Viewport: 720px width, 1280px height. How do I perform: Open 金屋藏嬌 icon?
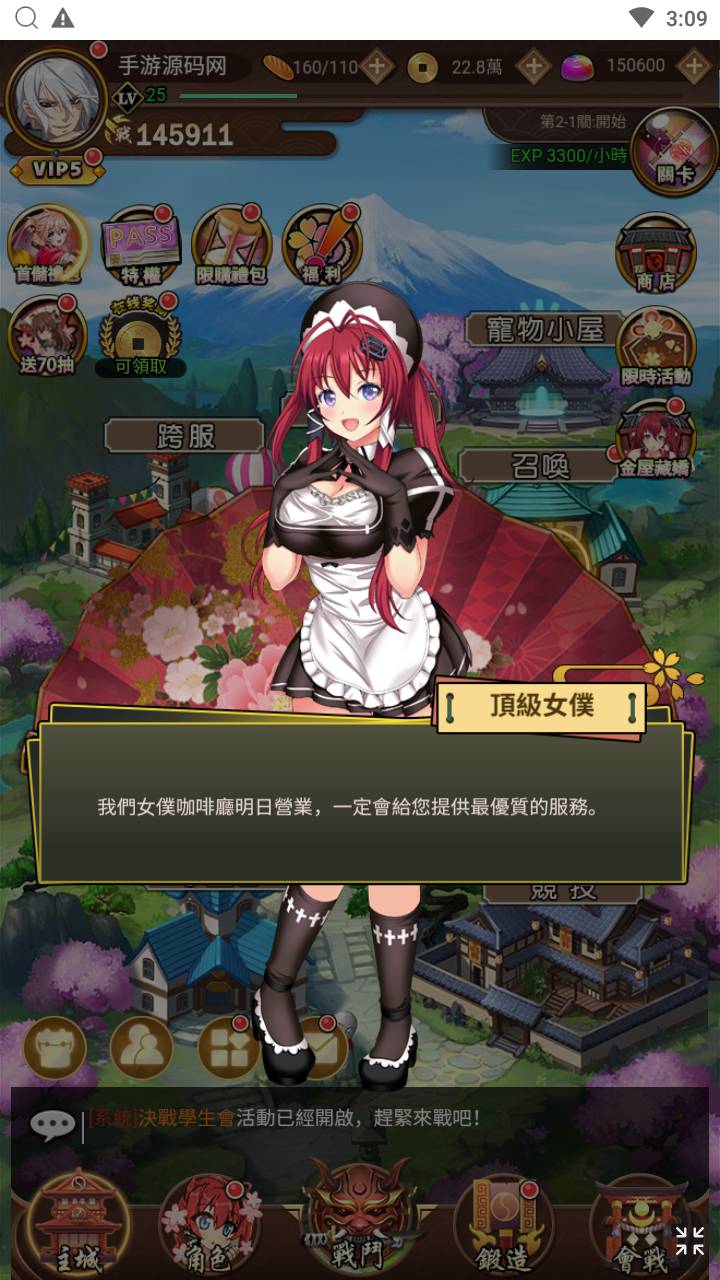tap(656, 440)
